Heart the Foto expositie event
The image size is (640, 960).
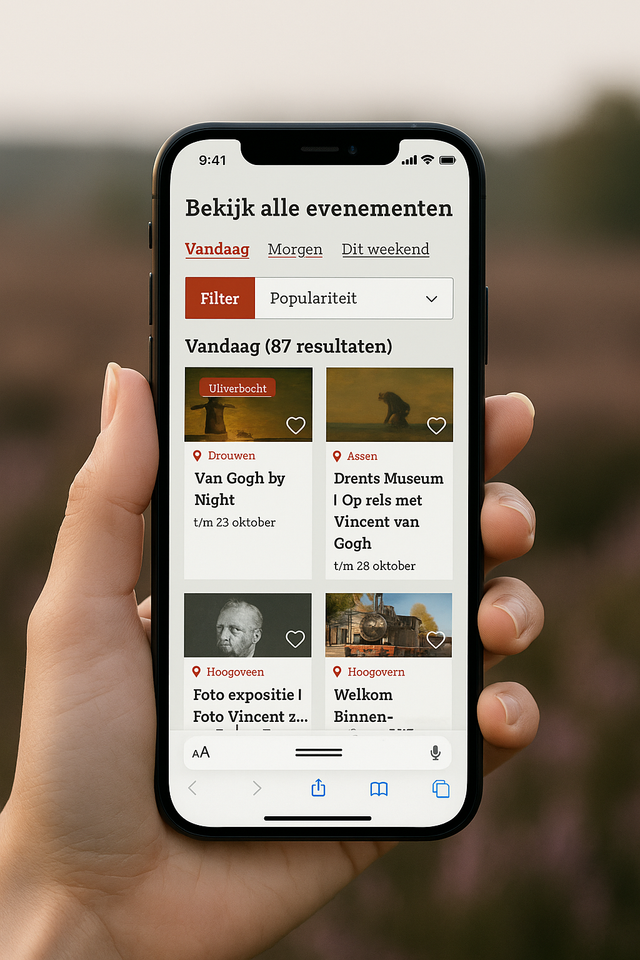(295, 638)
